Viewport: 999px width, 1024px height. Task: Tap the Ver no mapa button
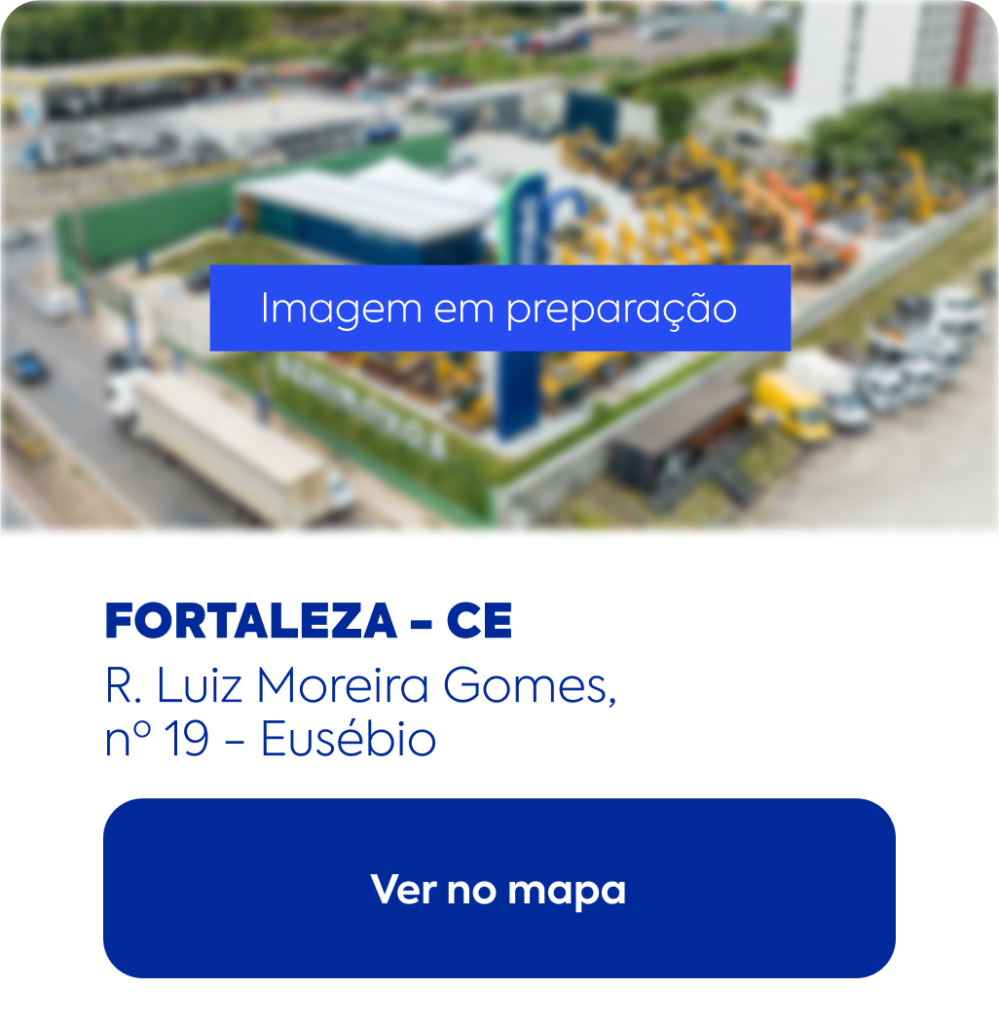click(x=499, y=888)
